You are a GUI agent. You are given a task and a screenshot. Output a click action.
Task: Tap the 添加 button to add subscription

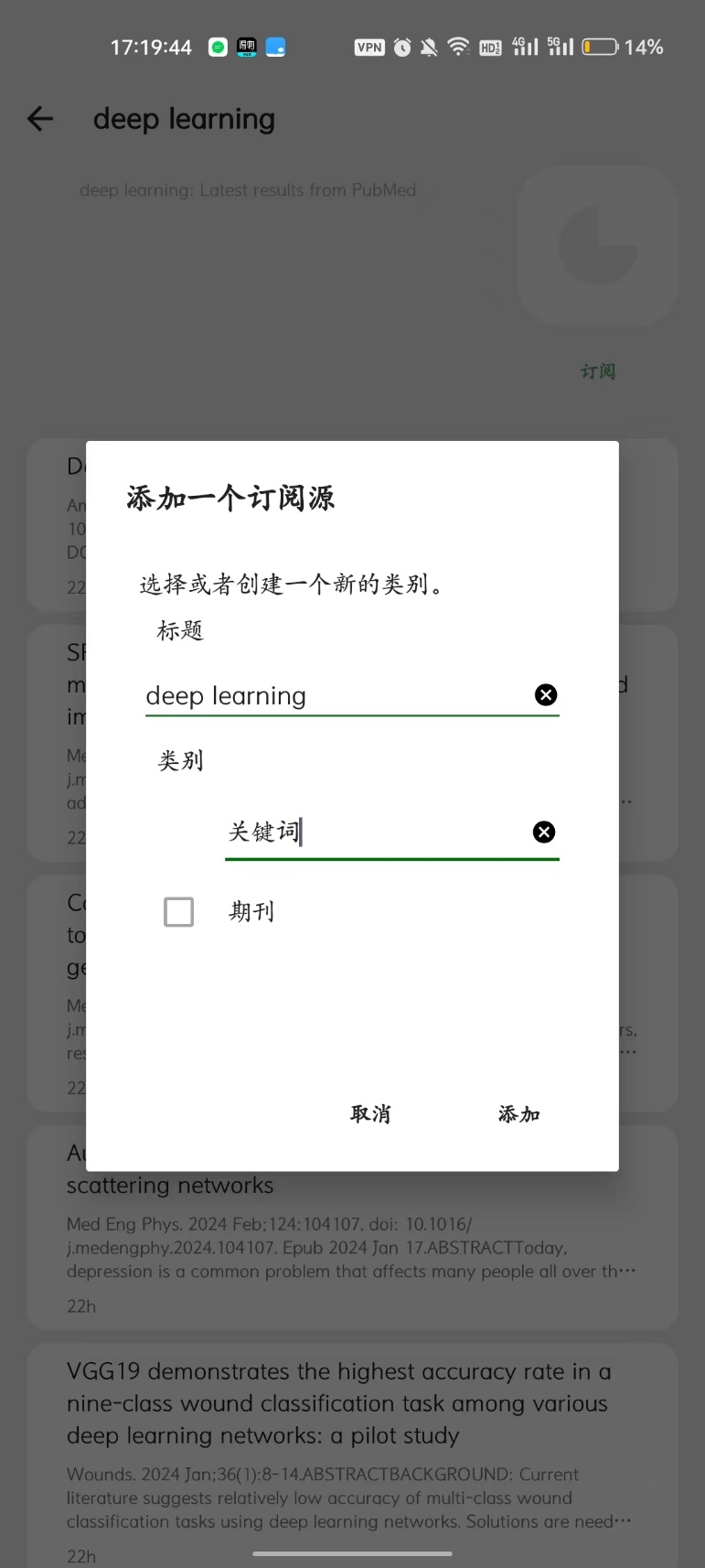click(x=518, y=1113)
